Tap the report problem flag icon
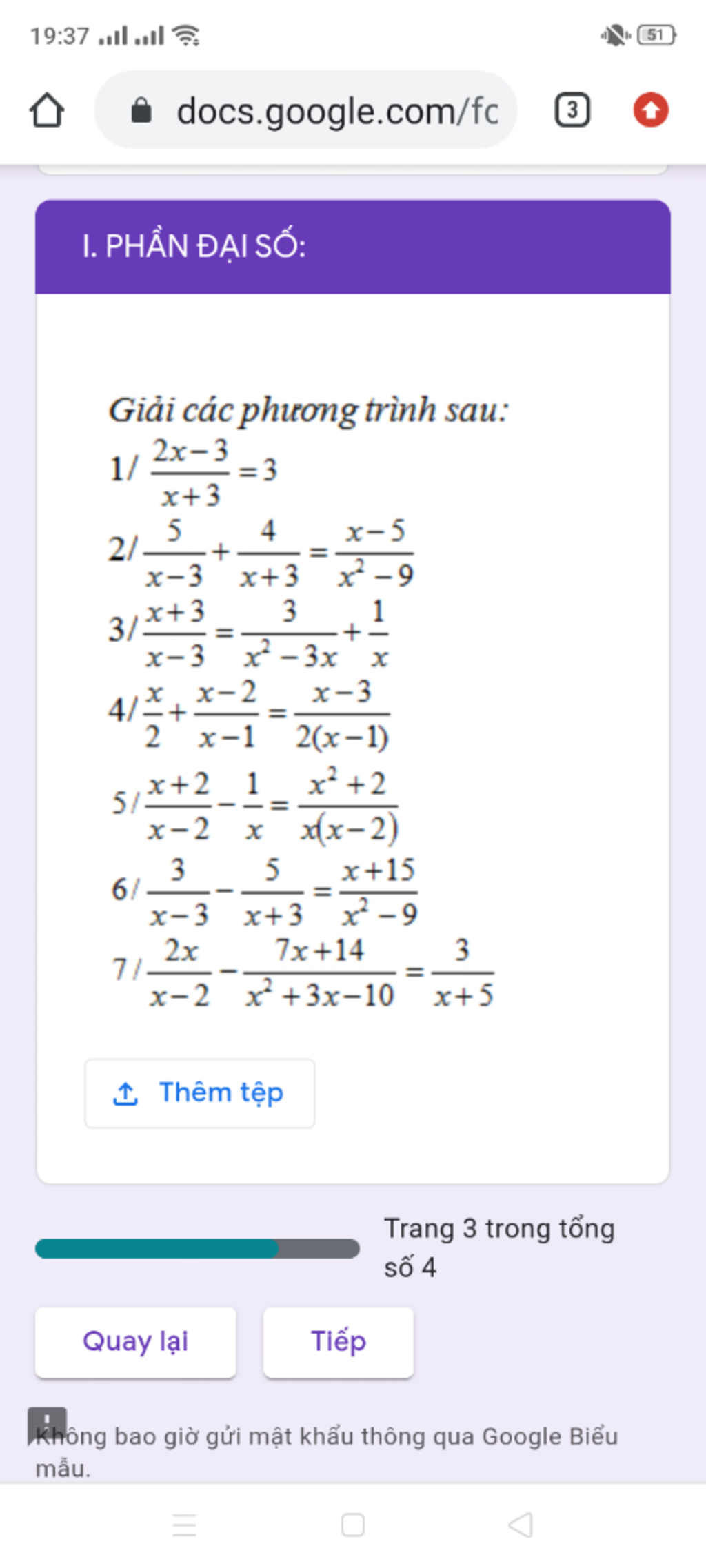 (46, 1424)
